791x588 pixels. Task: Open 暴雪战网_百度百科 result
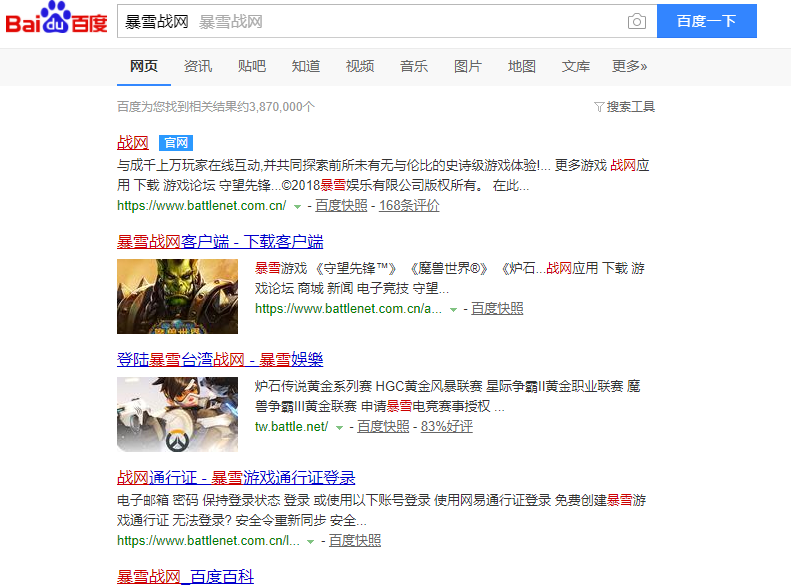pyautogui.click(x=185, y=577)
